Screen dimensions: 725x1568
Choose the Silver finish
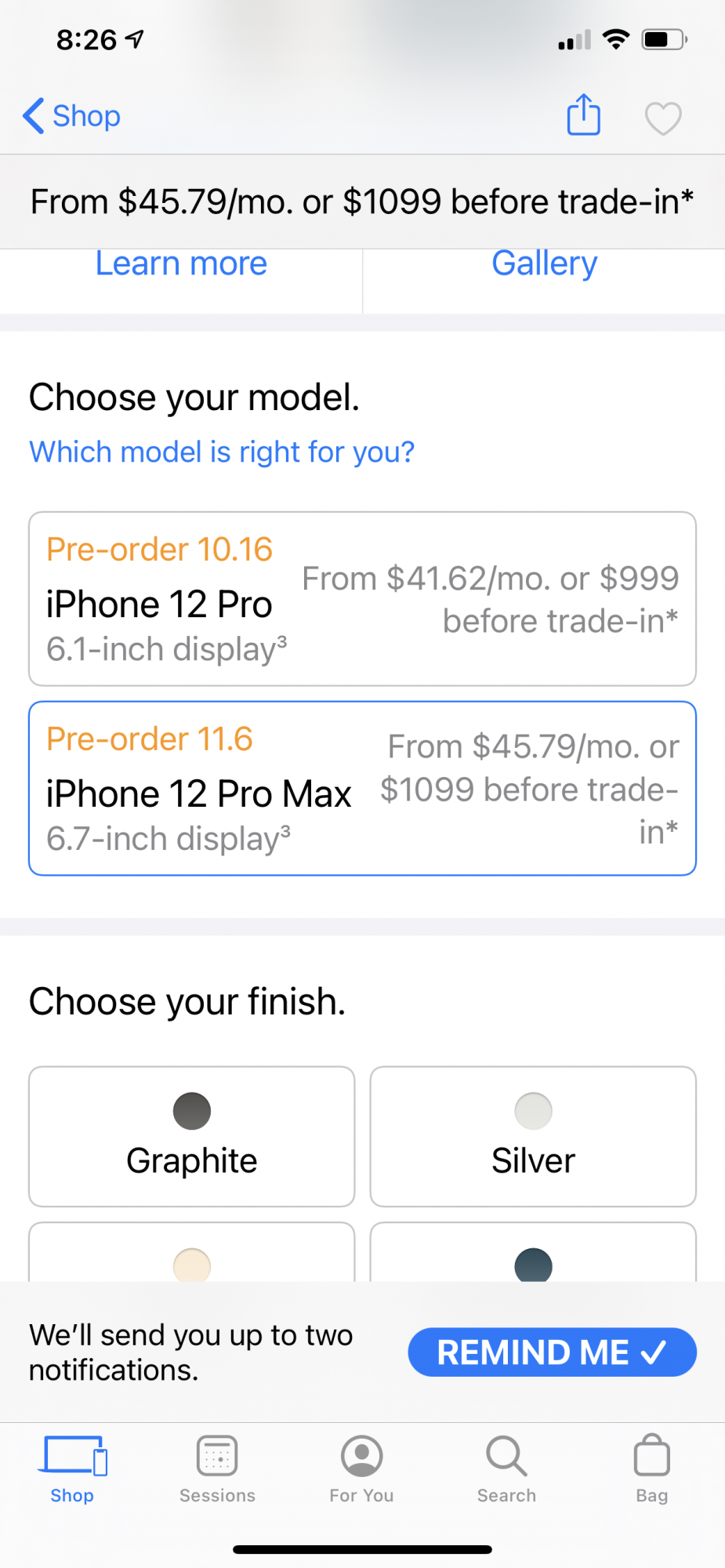coord(533,1136)
